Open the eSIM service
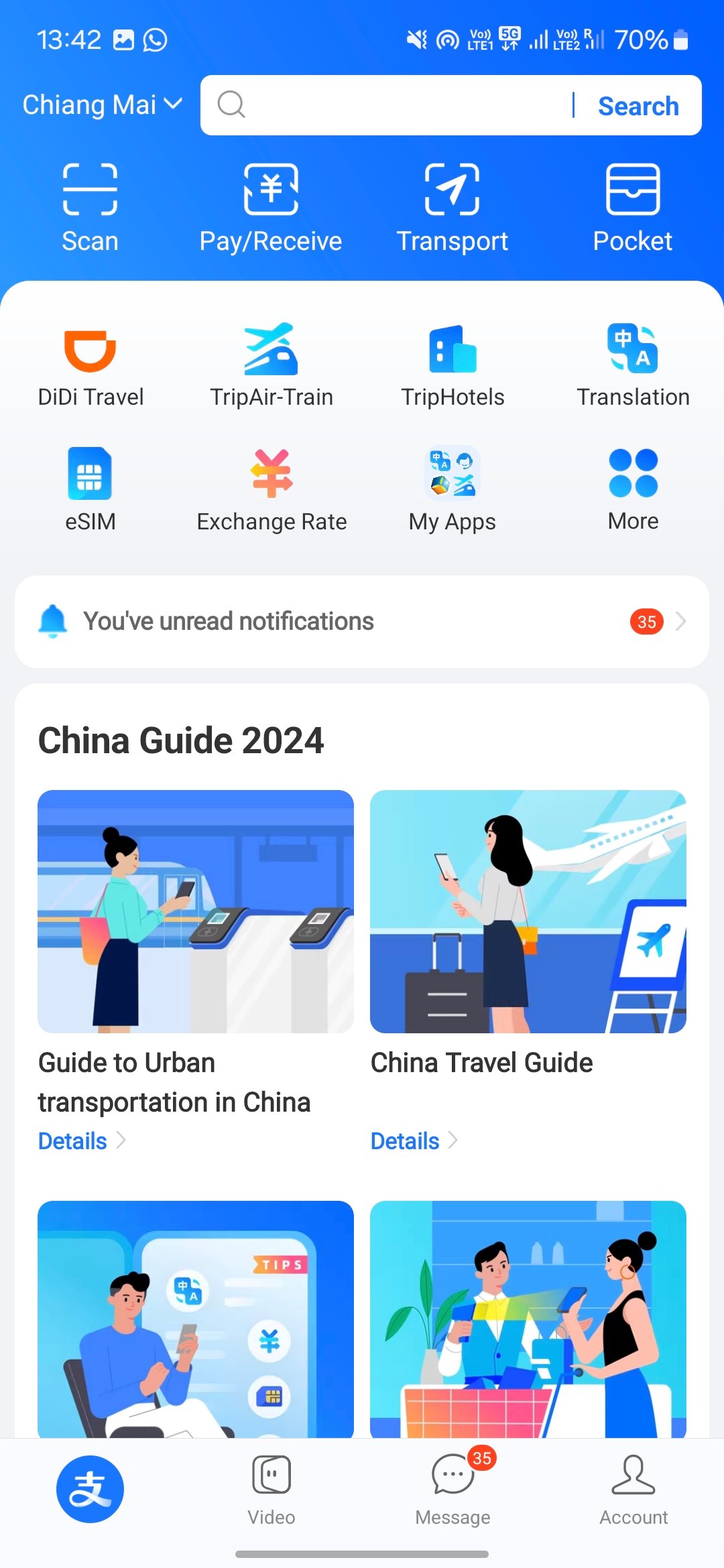The height and width of the screenshot is (1568, 724). 90,490
